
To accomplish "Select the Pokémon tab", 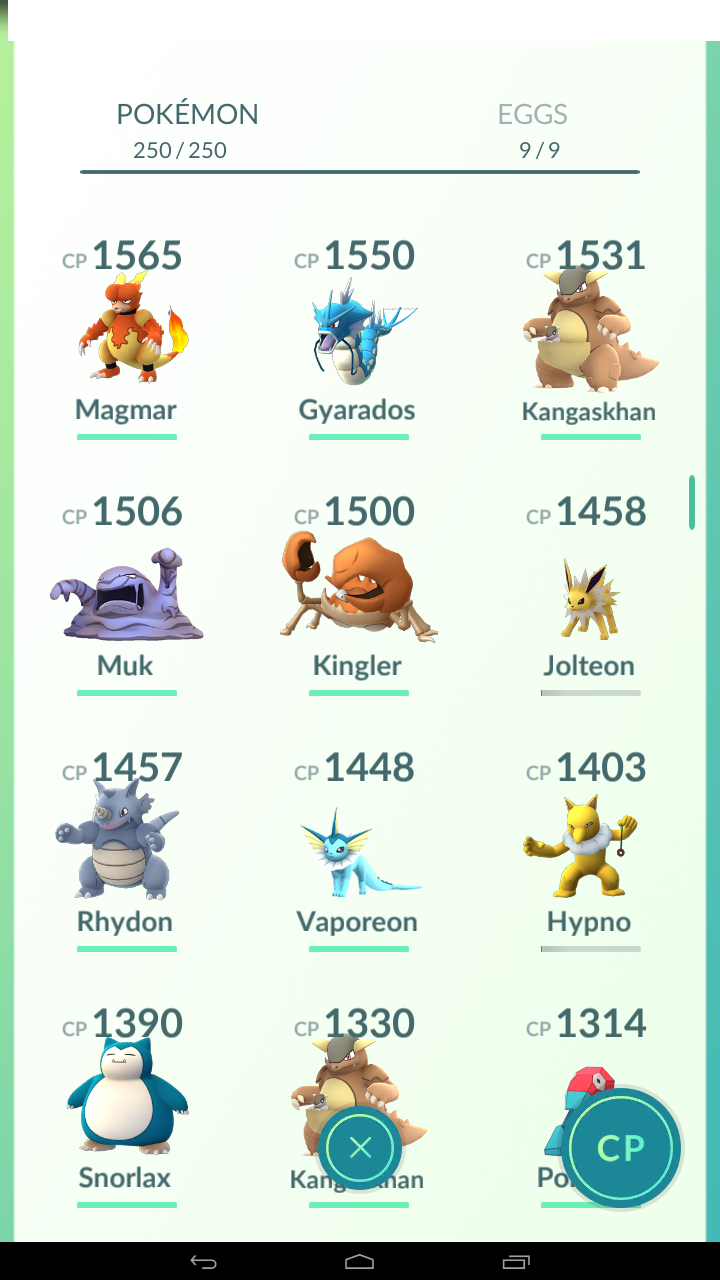I will click(x=186, y=130).
